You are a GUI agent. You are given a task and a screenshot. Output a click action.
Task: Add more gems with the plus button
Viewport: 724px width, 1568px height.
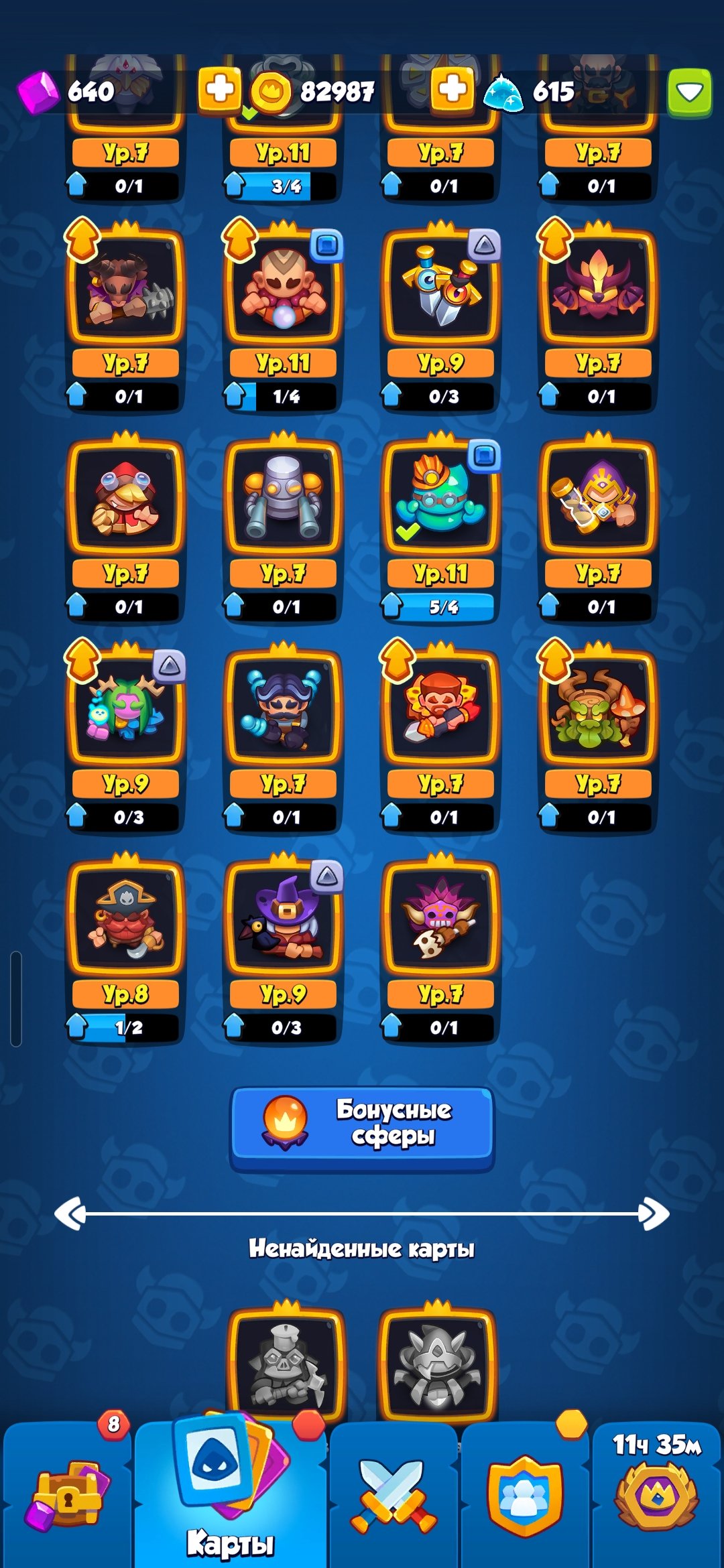219,89
